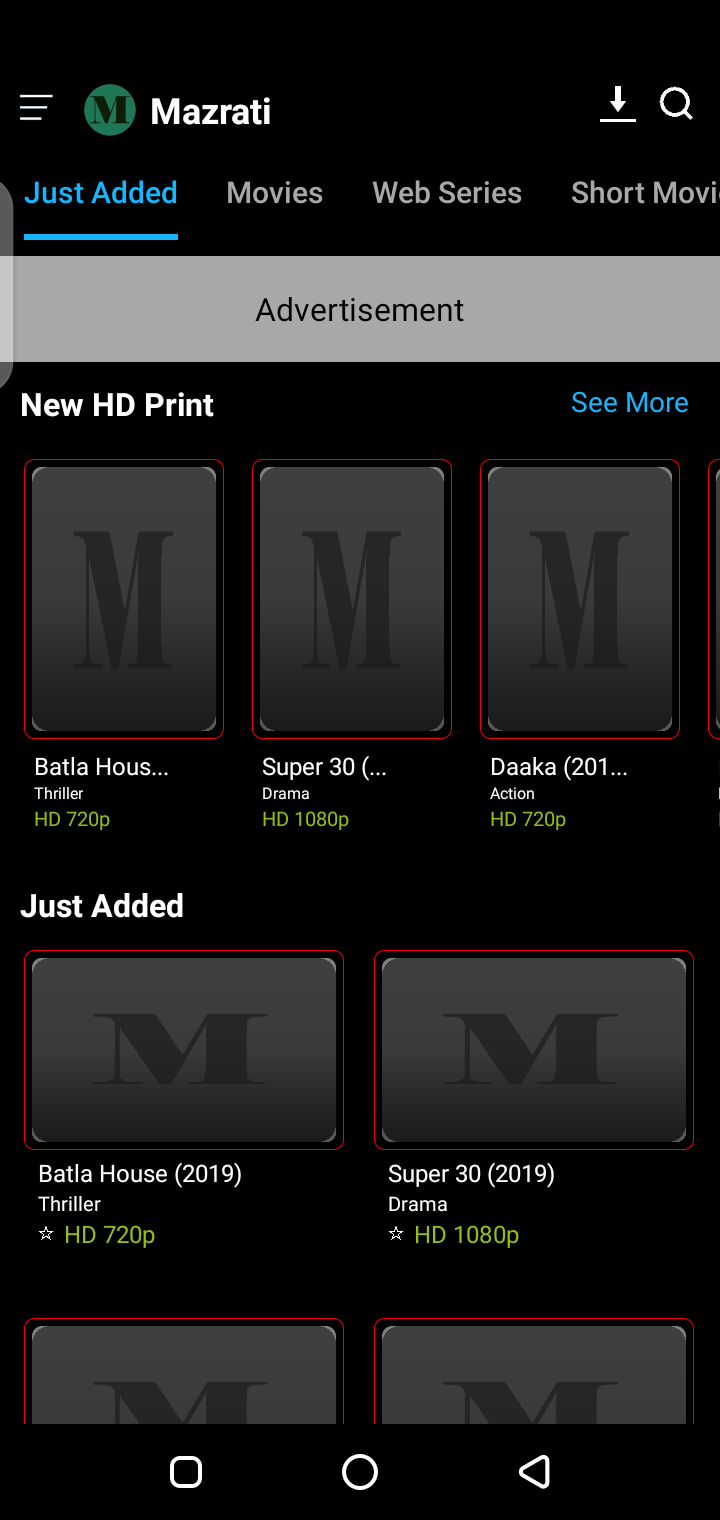Switch to the Movies tab

(x=274, y=193)
